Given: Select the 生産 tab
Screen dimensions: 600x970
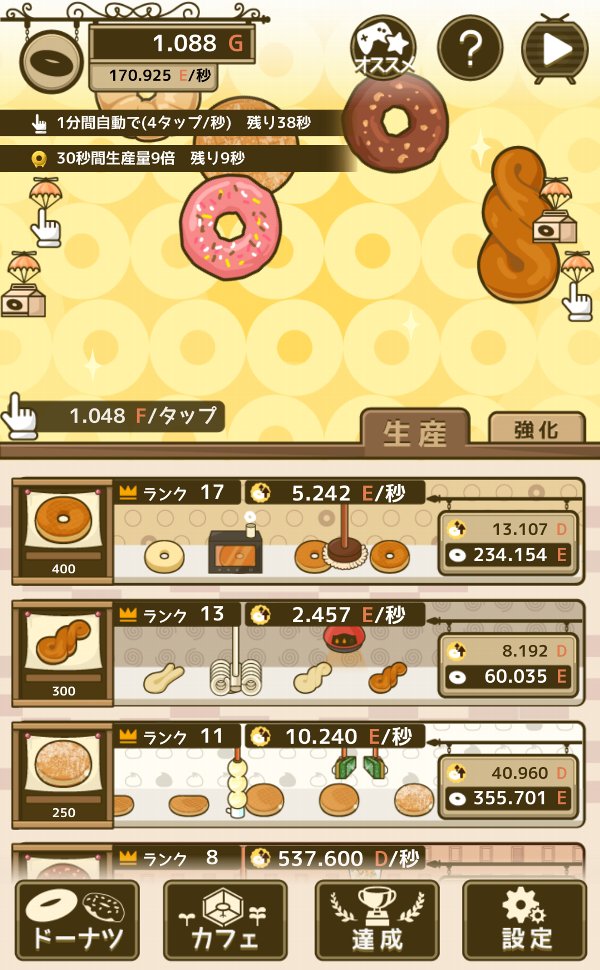Looking at the screenshot, I should click(x=415, y=431).
